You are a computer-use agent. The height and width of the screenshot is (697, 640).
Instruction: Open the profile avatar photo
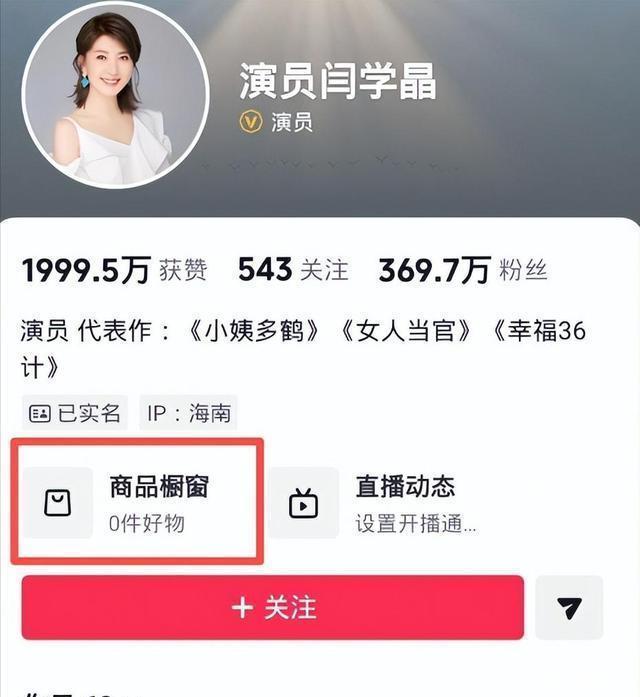[115, 96]
